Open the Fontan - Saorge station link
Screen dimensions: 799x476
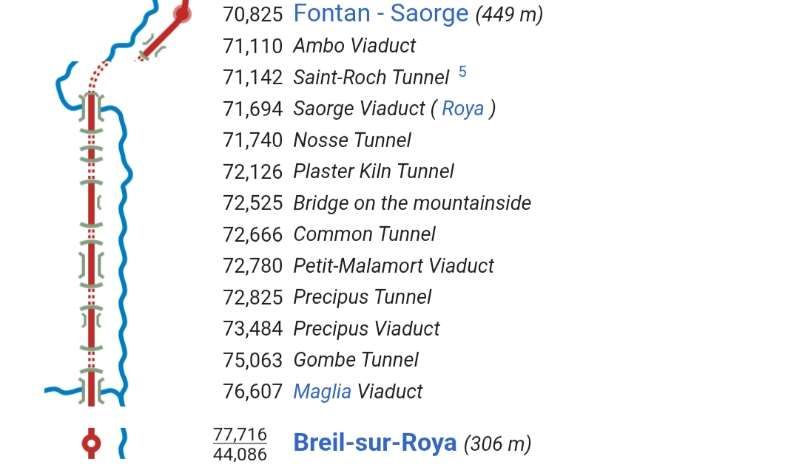(380, 14)
